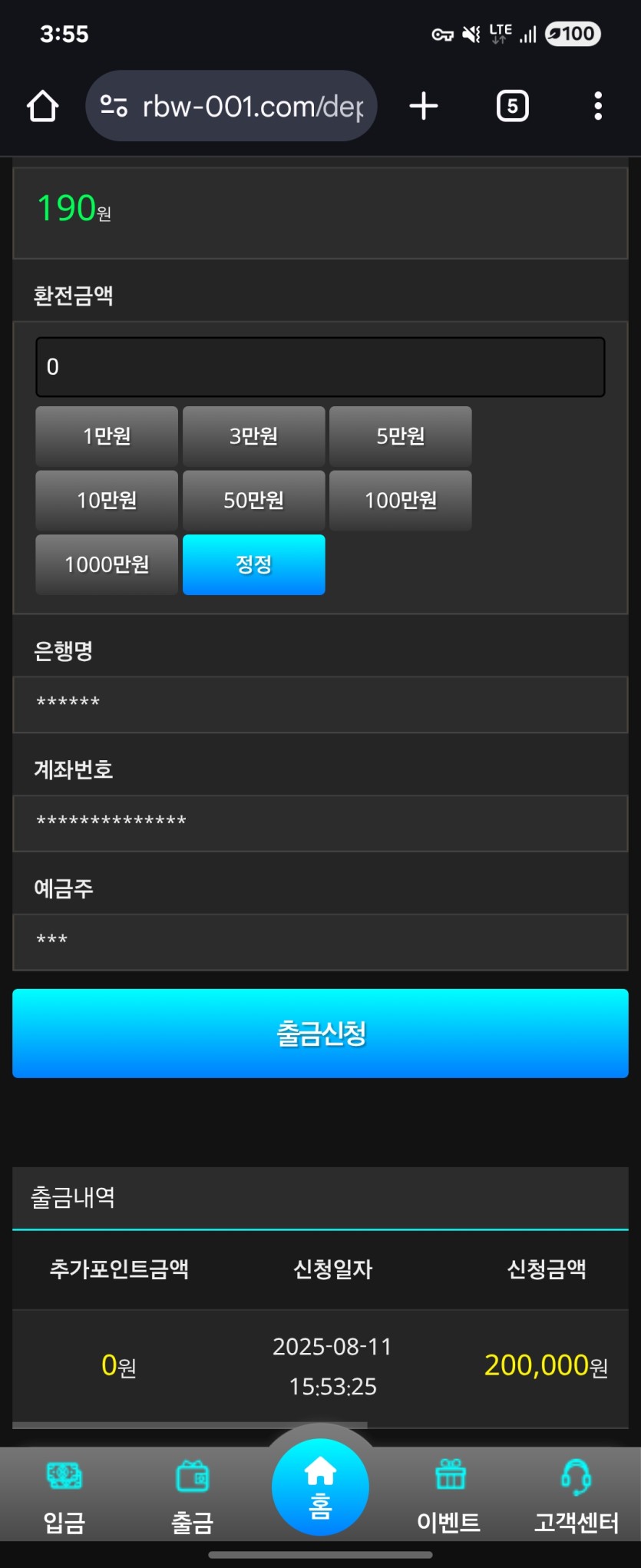Add 1000만원 to the amount
This screenshot has width=641, height=1568.
[x=107, y=565]
